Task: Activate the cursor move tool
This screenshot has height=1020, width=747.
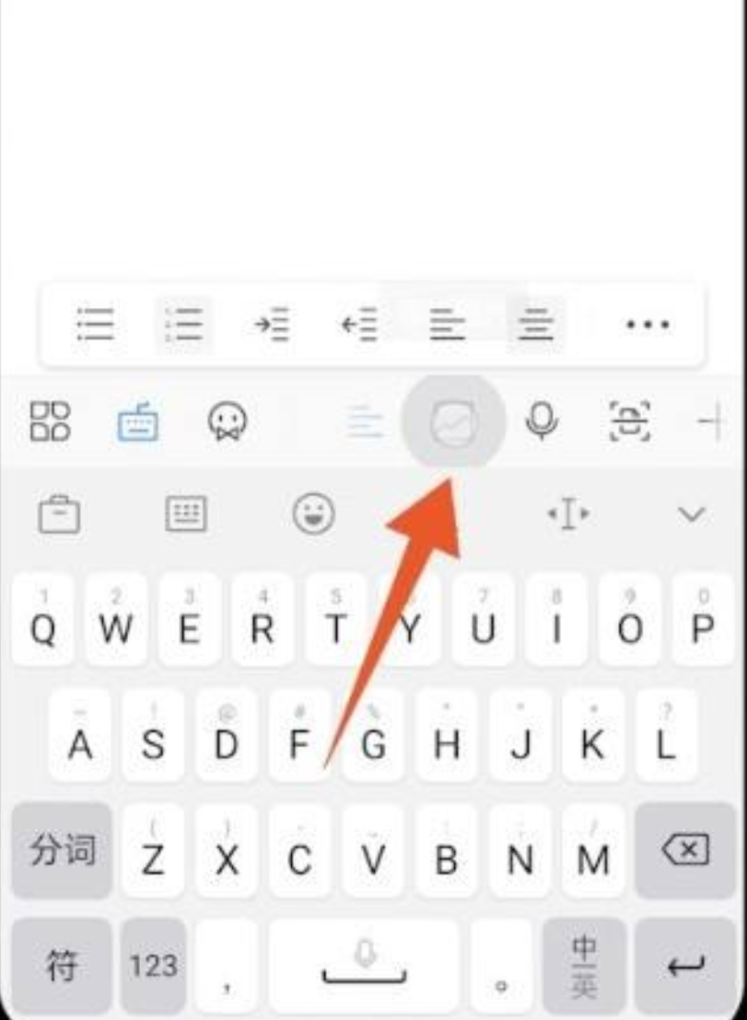Action: click(568, 515)
